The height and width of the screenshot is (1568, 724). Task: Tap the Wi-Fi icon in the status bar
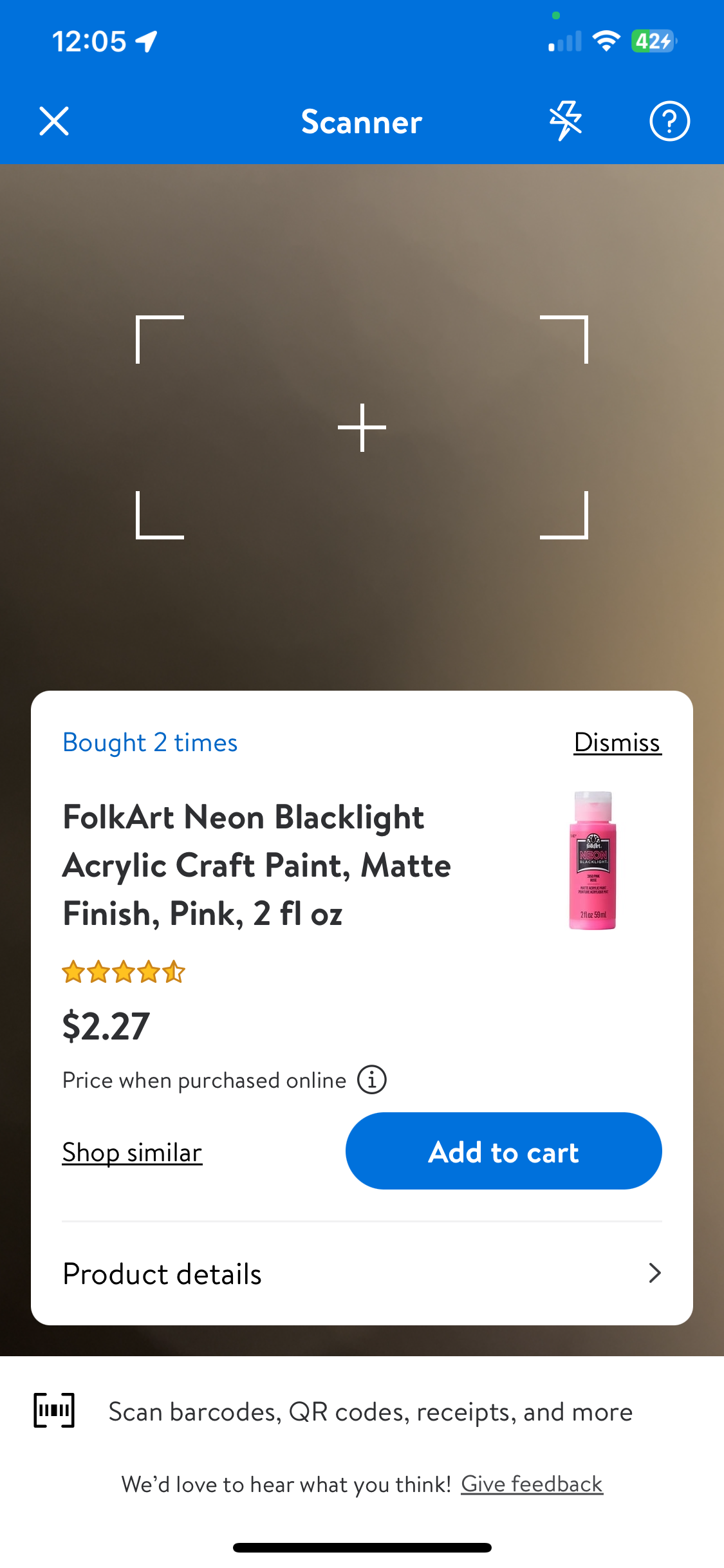(606, 41)
